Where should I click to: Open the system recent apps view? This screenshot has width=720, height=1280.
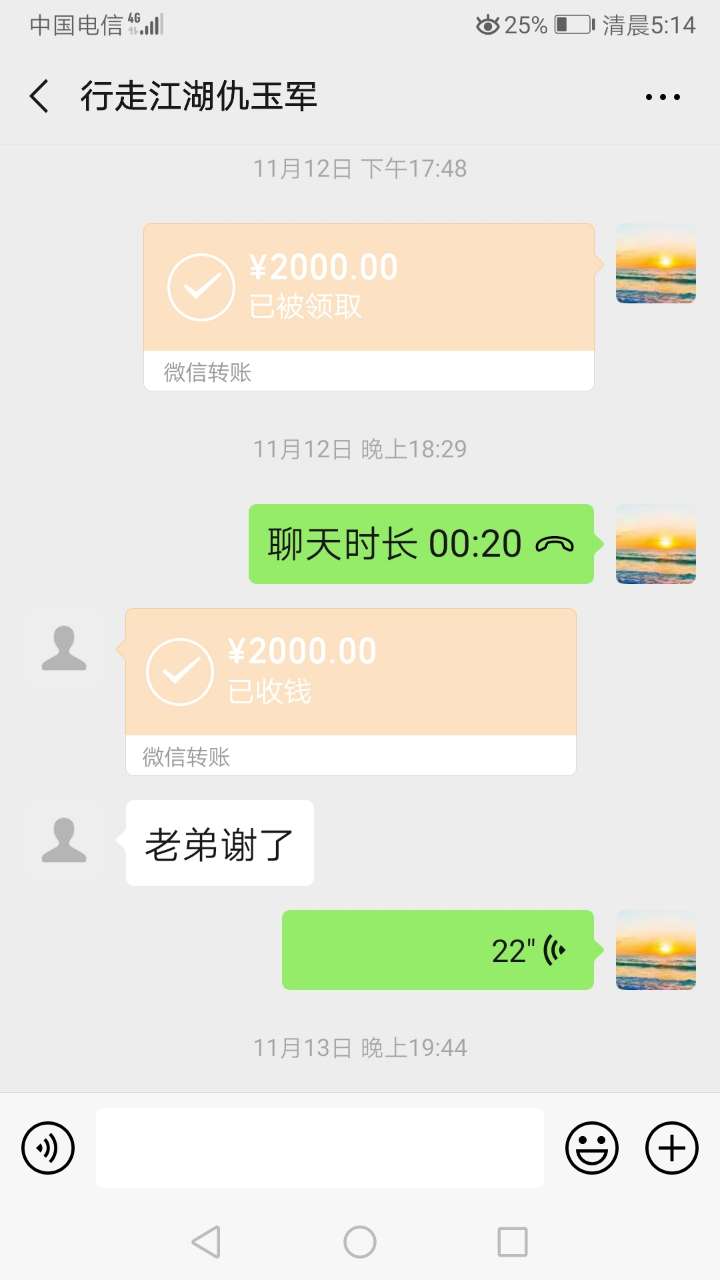click(512, 1242)
